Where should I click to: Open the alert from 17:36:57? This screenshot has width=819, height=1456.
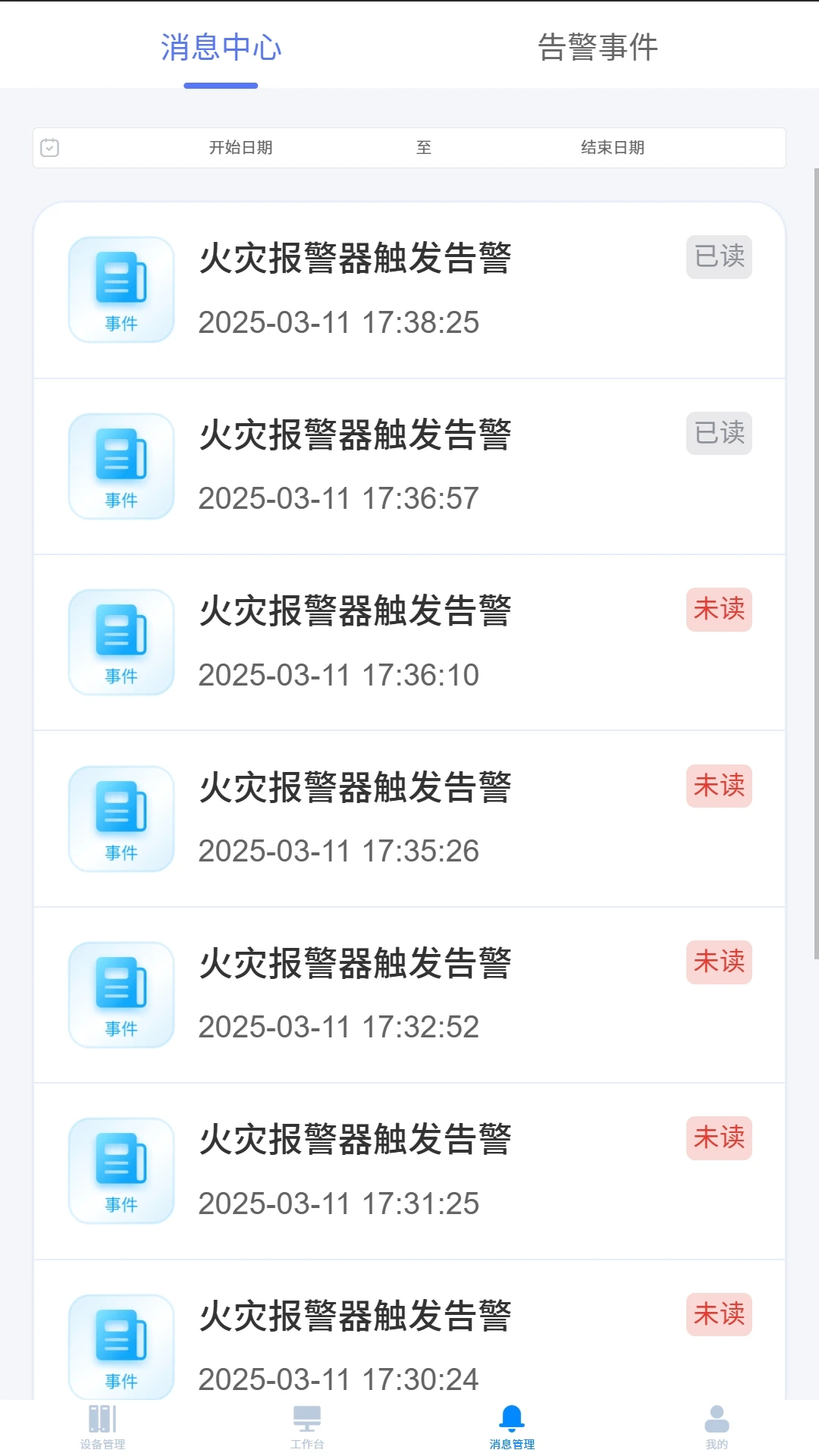(409, 466)
